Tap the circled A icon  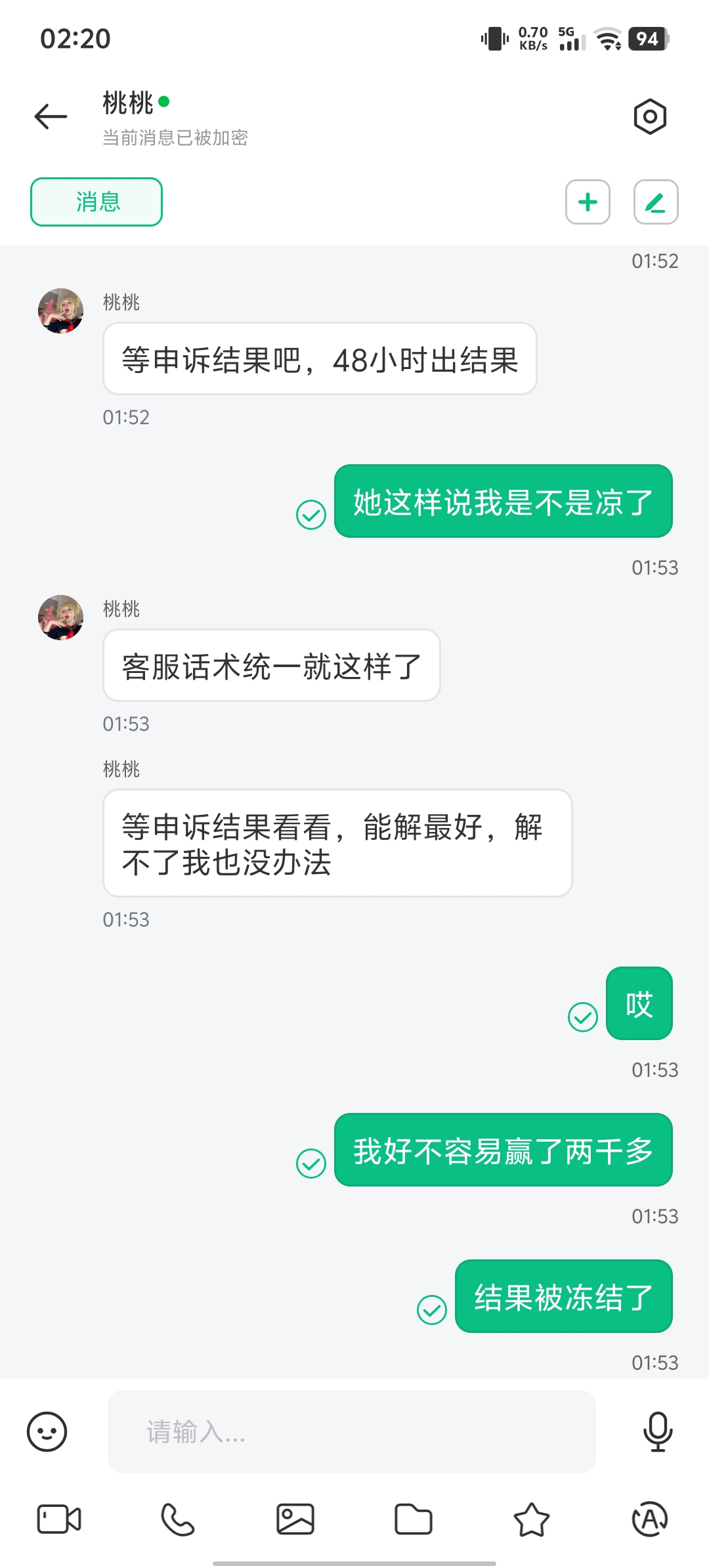pos(649,1519)
